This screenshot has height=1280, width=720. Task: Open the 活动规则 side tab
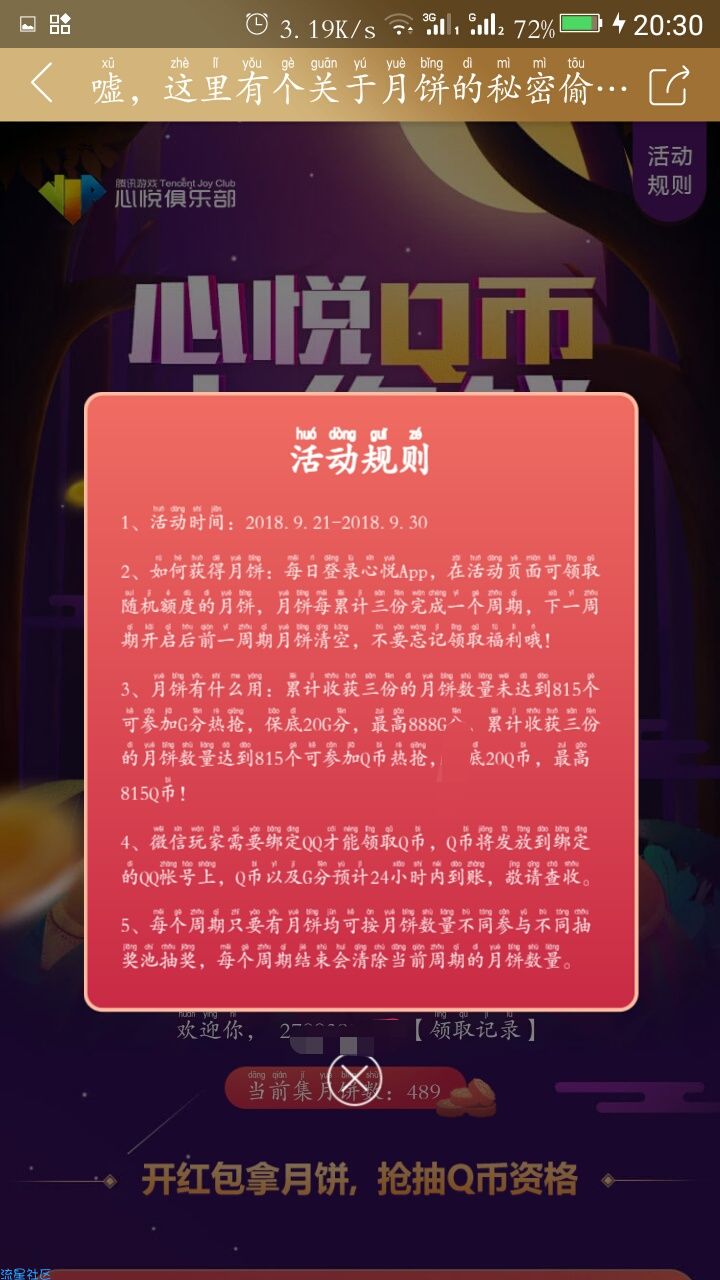(x=669, y=170)
